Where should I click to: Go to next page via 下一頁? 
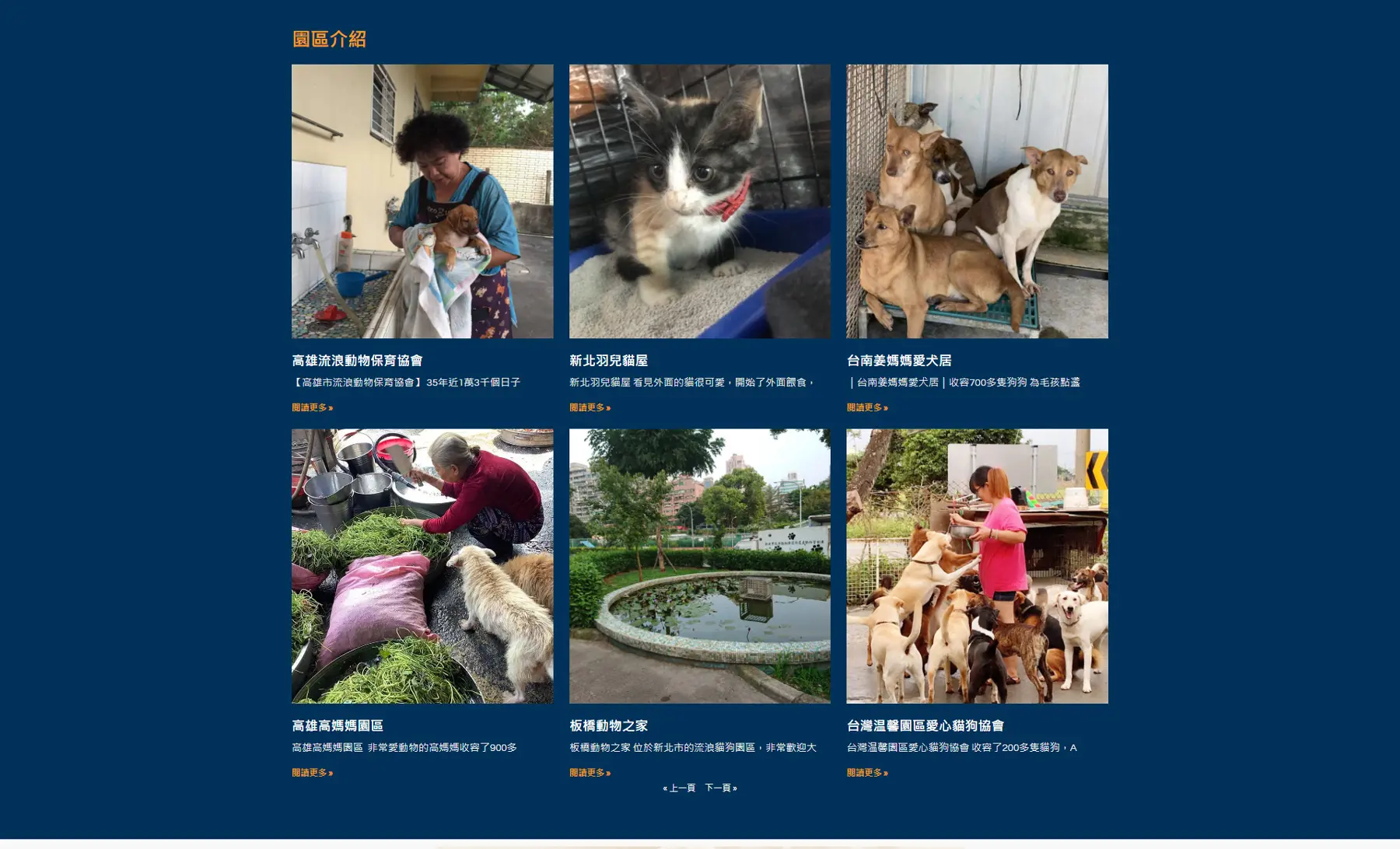coord(720,788)
